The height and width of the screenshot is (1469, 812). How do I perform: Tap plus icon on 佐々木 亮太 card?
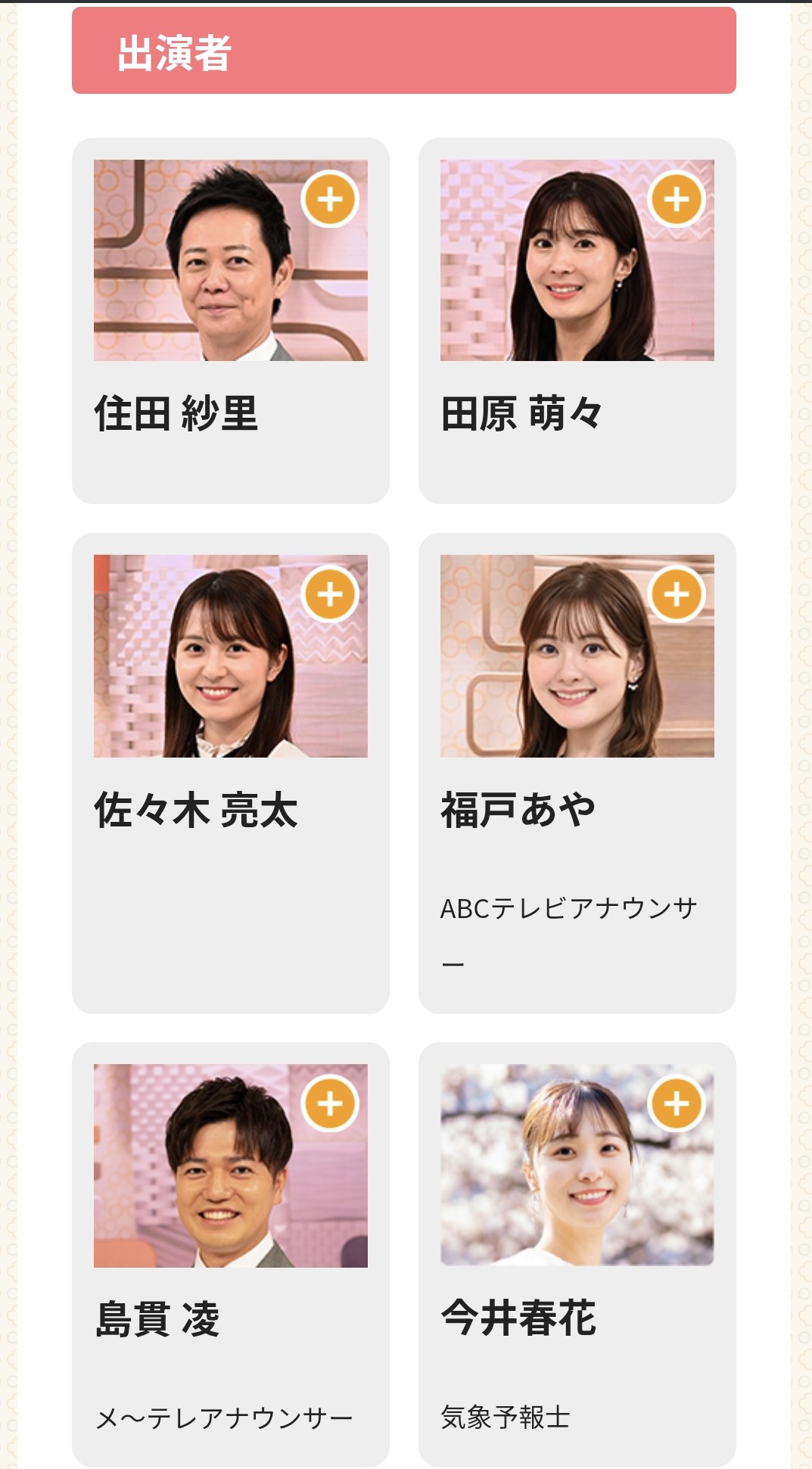tap(329, 595)
